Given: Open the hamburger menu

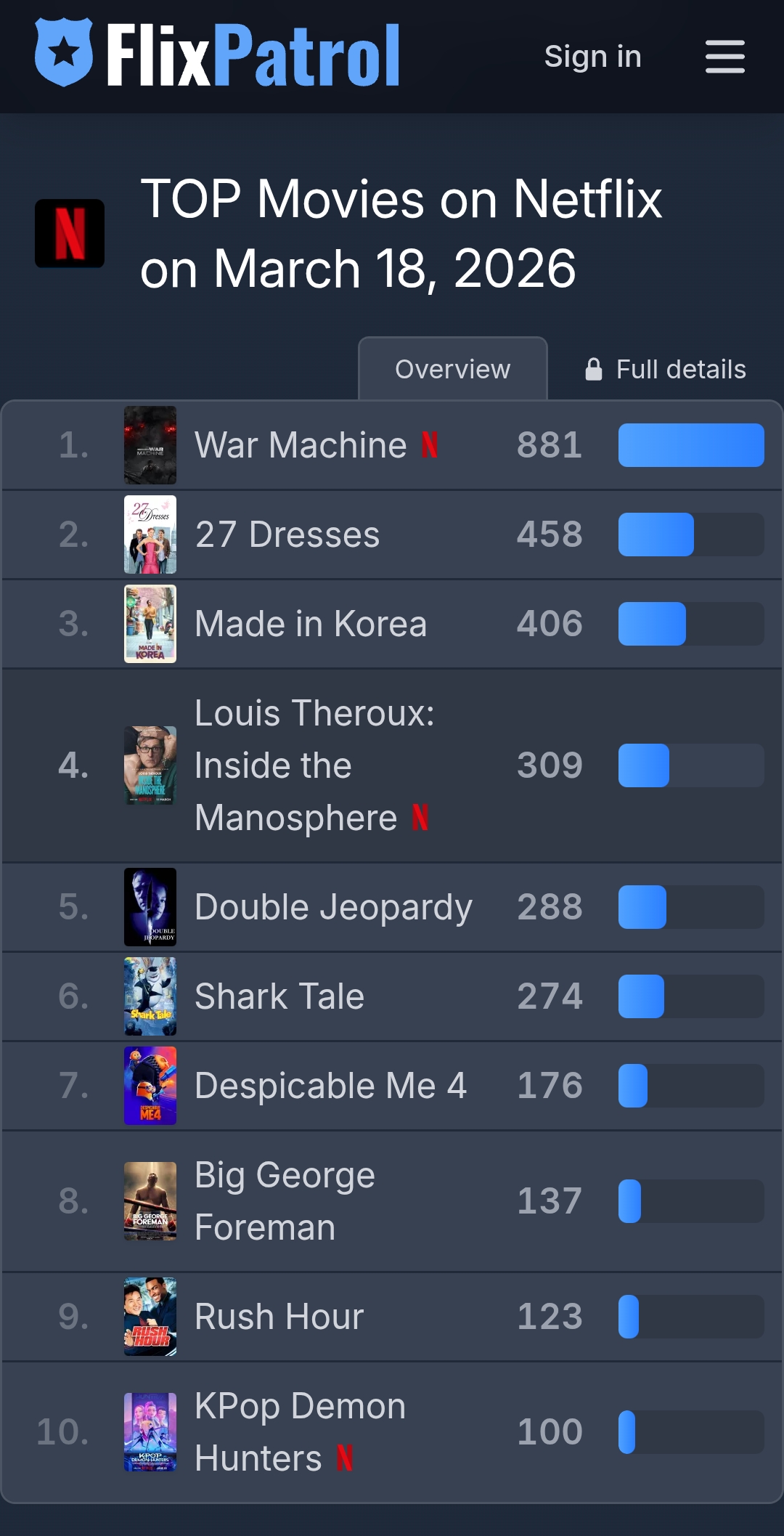Looking at the screenshot, I should [x=724, y=57].
